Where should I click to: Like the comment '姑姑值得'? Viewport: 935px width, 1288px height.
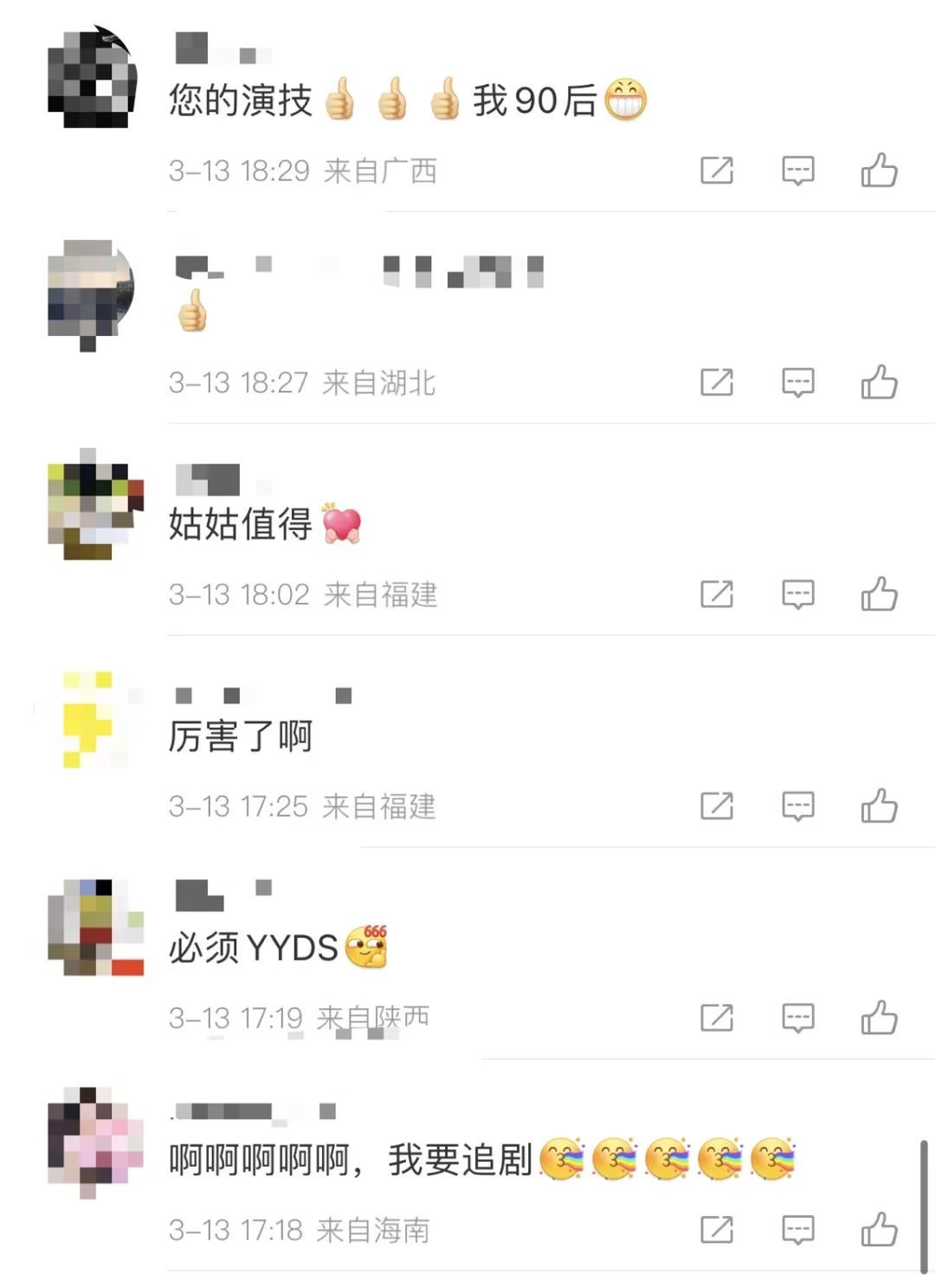pyautogui.click(x=879, y=594)
